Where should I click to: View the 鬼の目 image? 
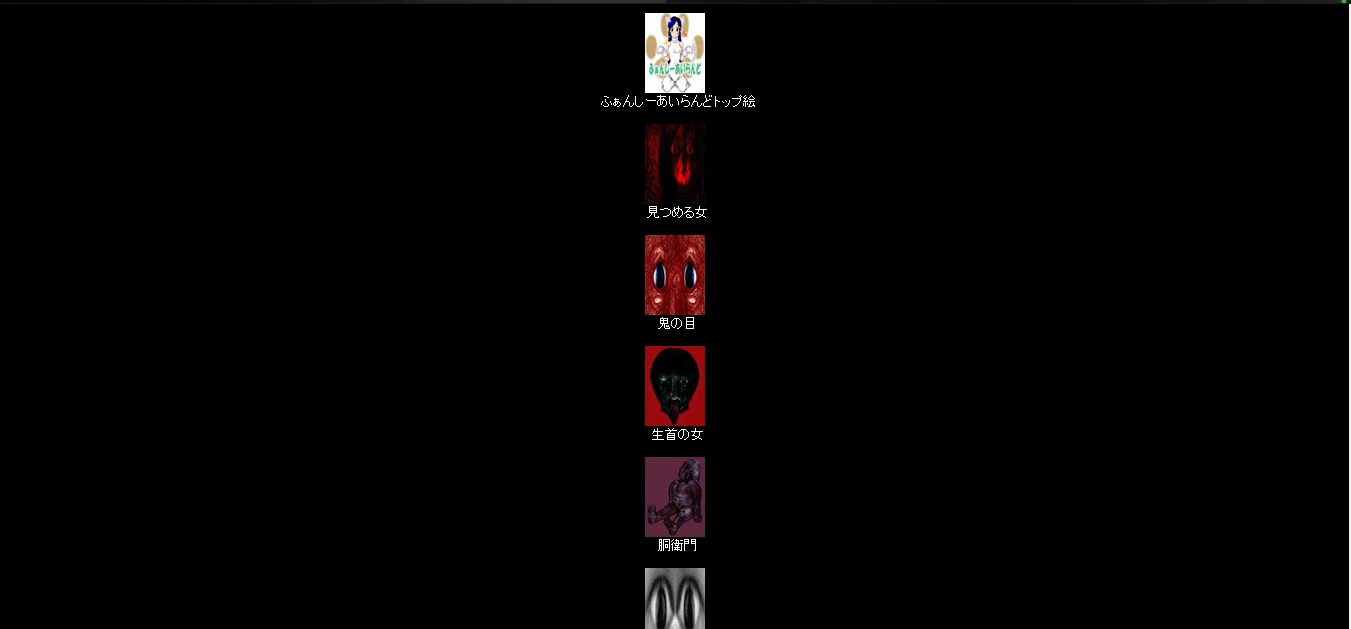pyautogui.click(x=675, y=275)
